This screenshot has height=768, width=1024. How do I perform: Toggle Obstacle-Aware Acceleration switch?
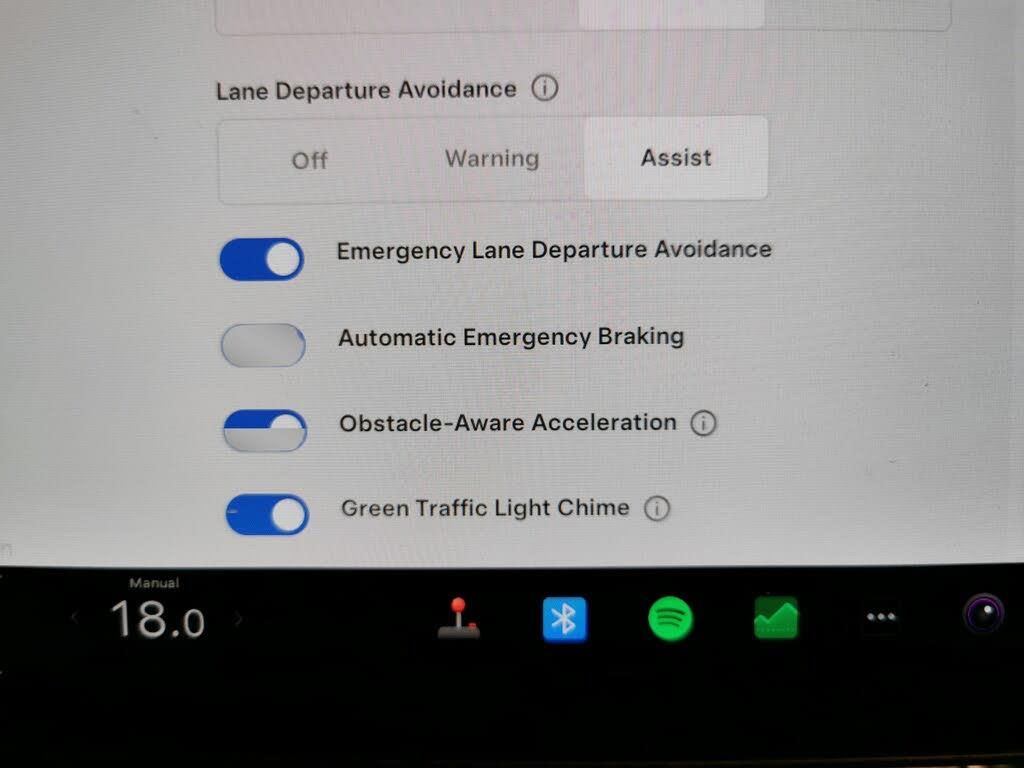pyautogui.click(x=264, y=430)
